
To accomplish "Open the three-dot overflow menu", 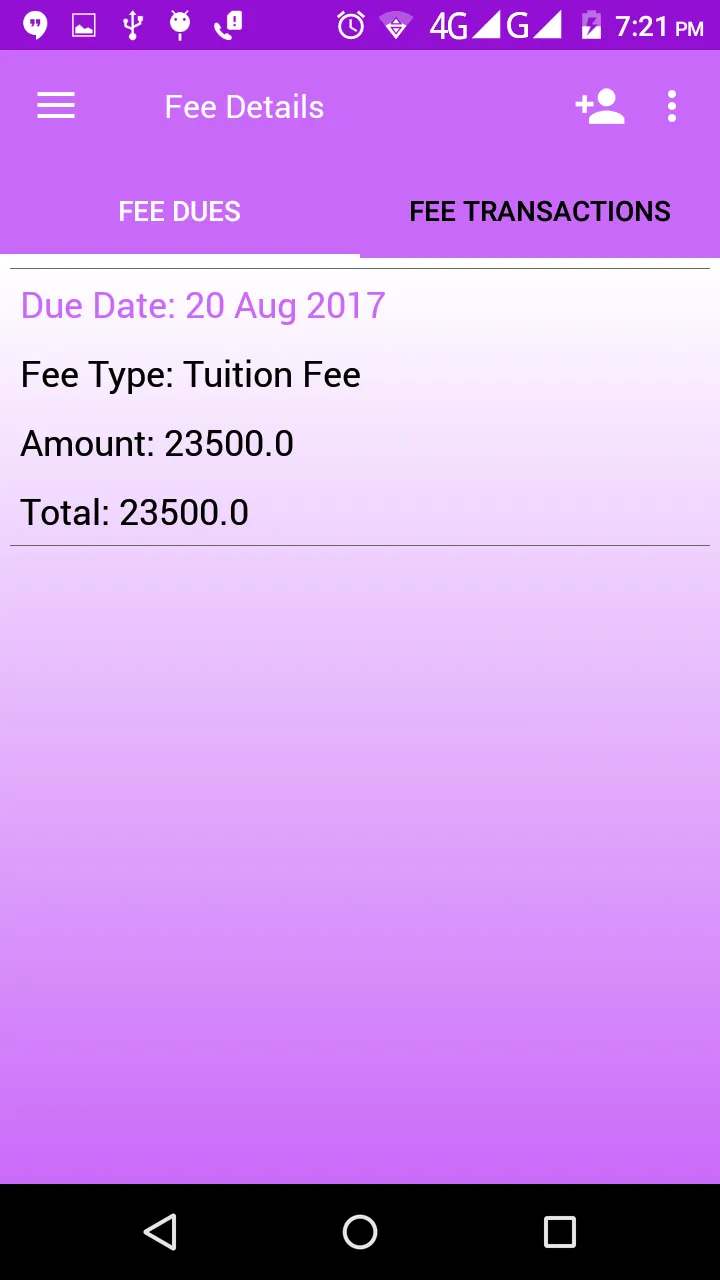I will click(671, 106).
